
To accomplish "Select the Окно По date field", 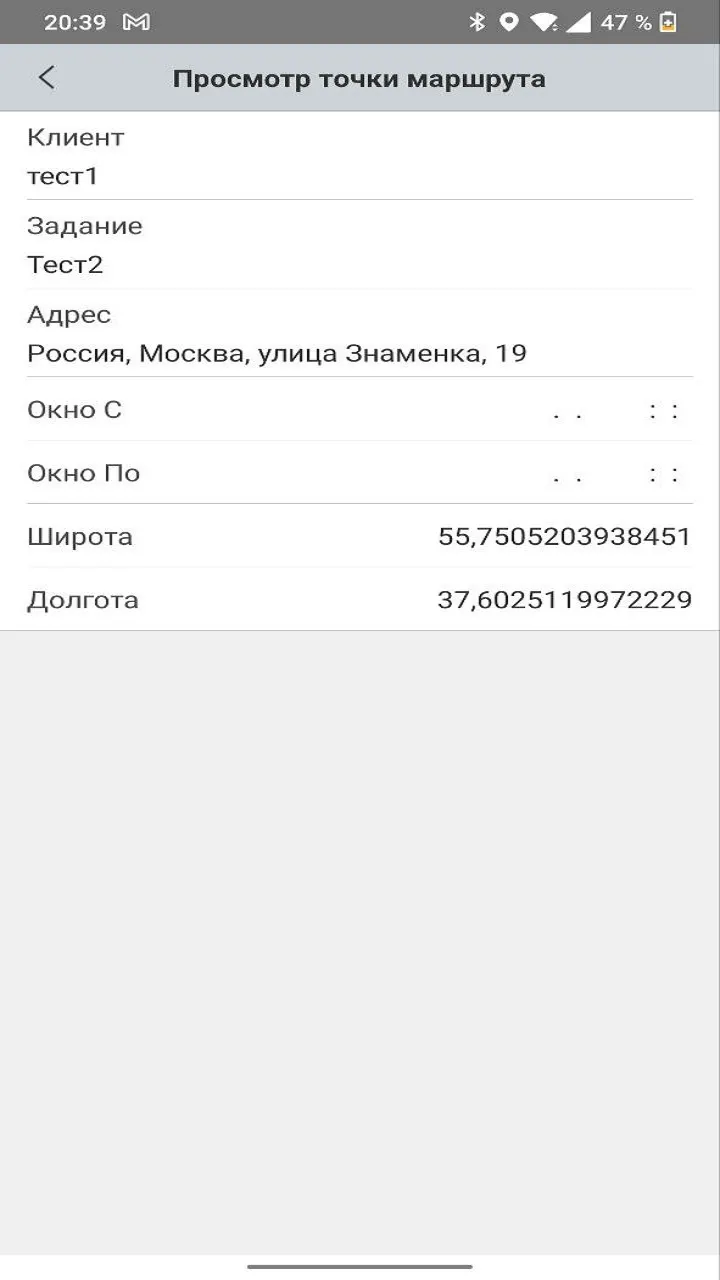I will pyautogui.click(x=360, y=473).
